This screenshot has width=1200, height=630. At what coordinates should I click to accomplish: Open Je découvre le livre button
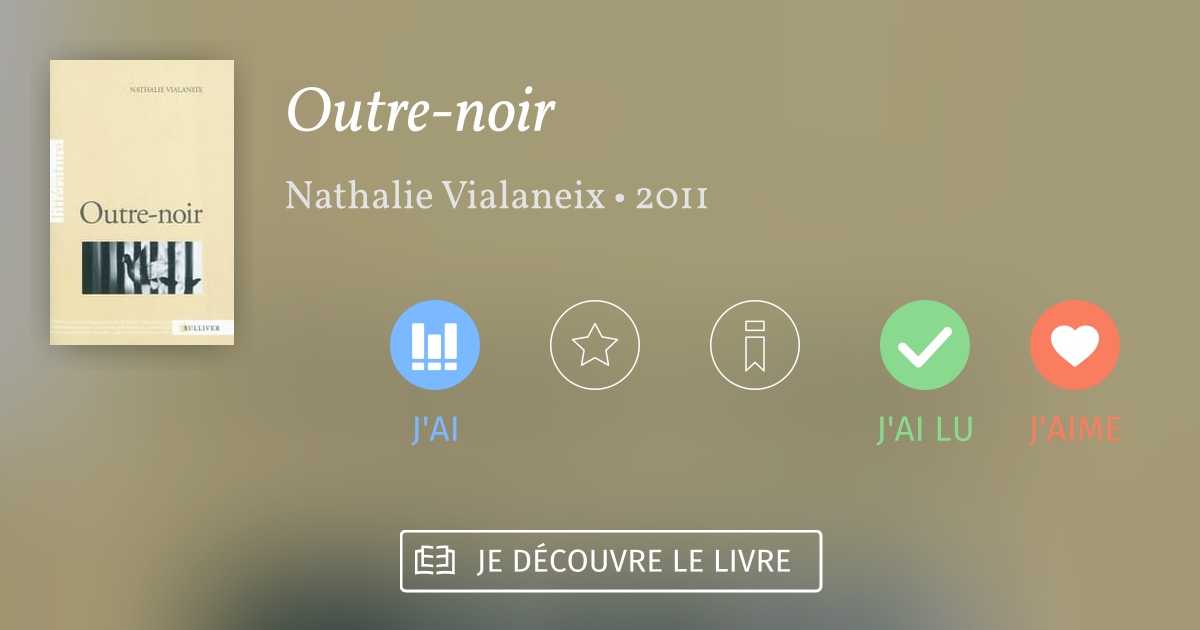(611, 561)
